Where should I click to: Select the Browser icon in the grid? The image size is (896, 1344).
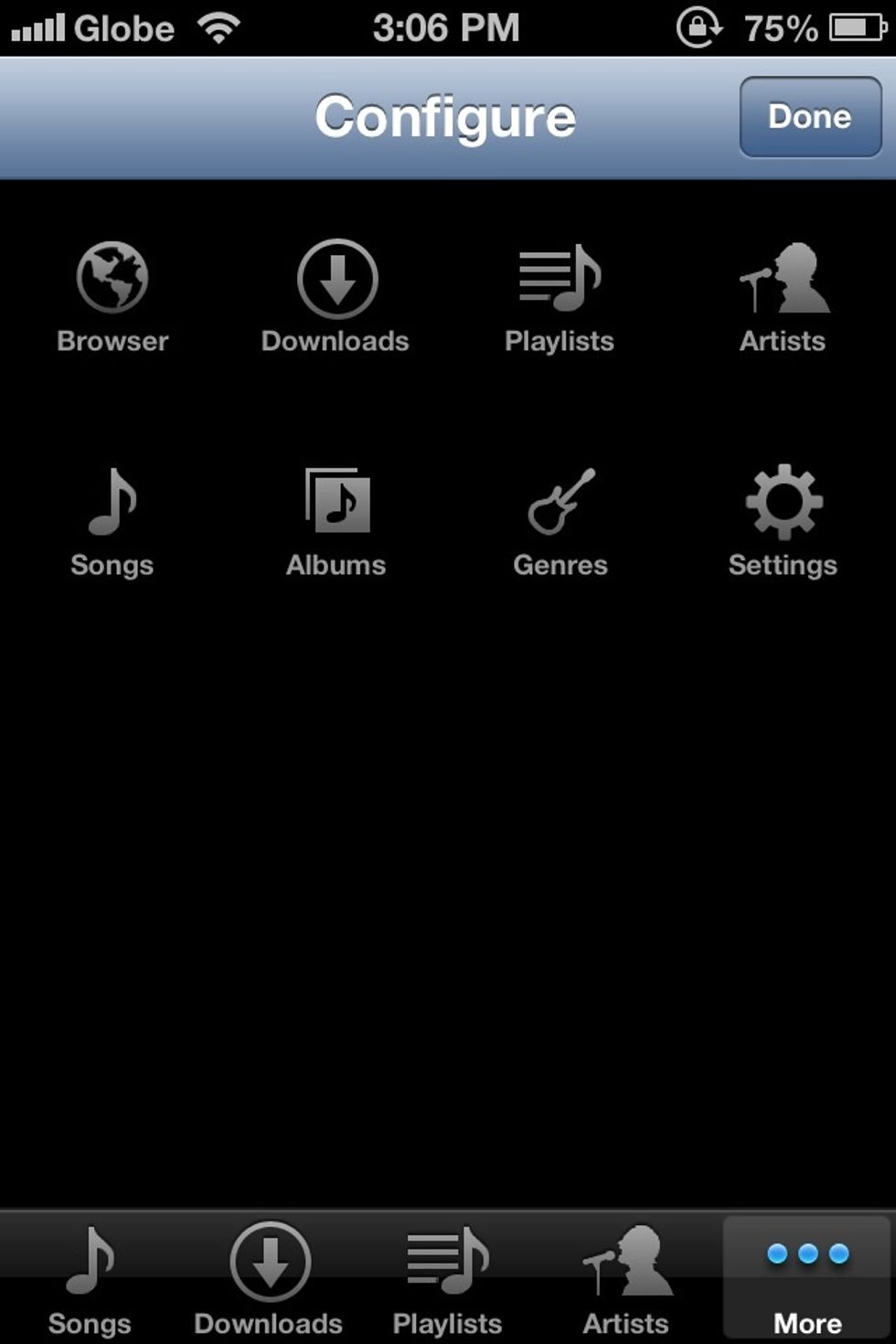[112, 279]
